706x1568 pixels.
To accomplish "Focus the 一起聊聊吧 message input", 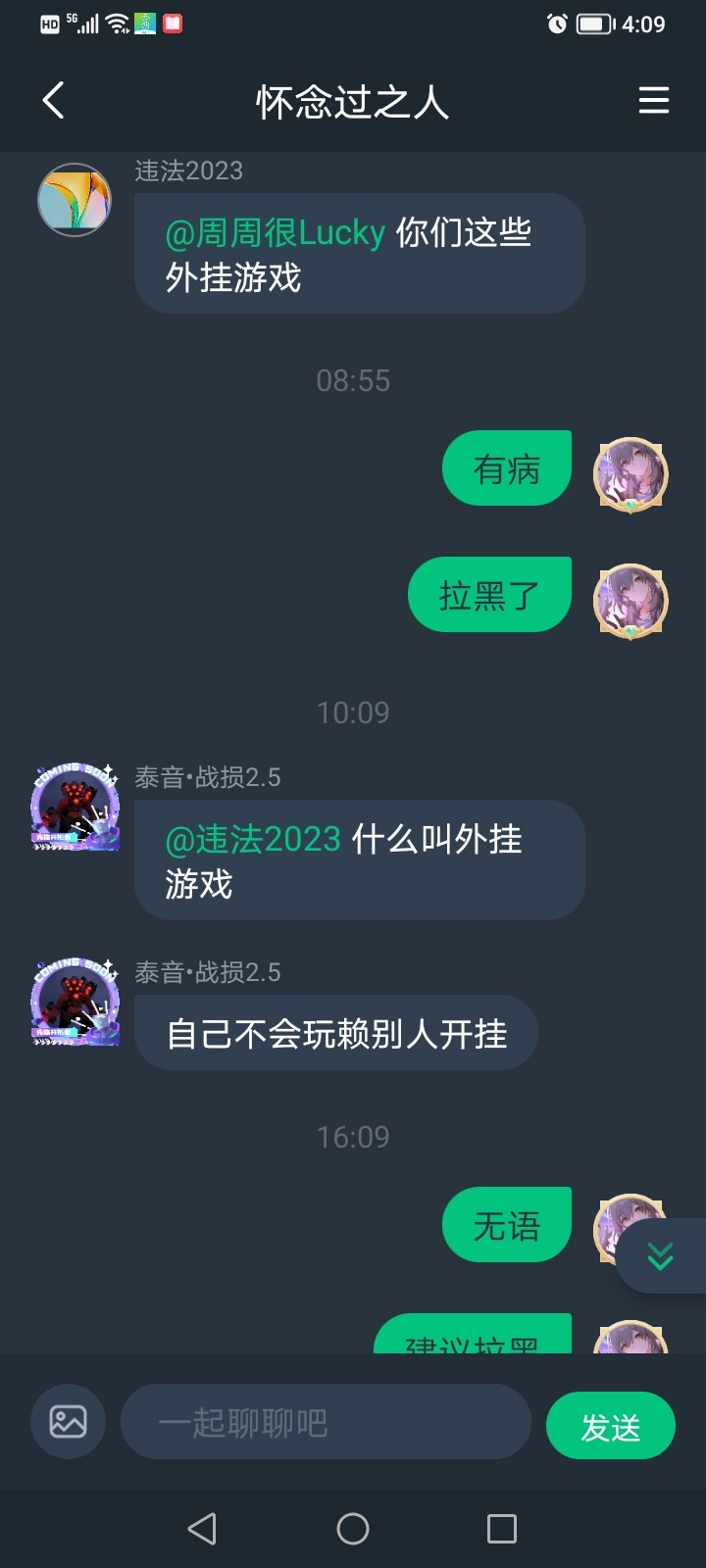I will coord(326,1422).
